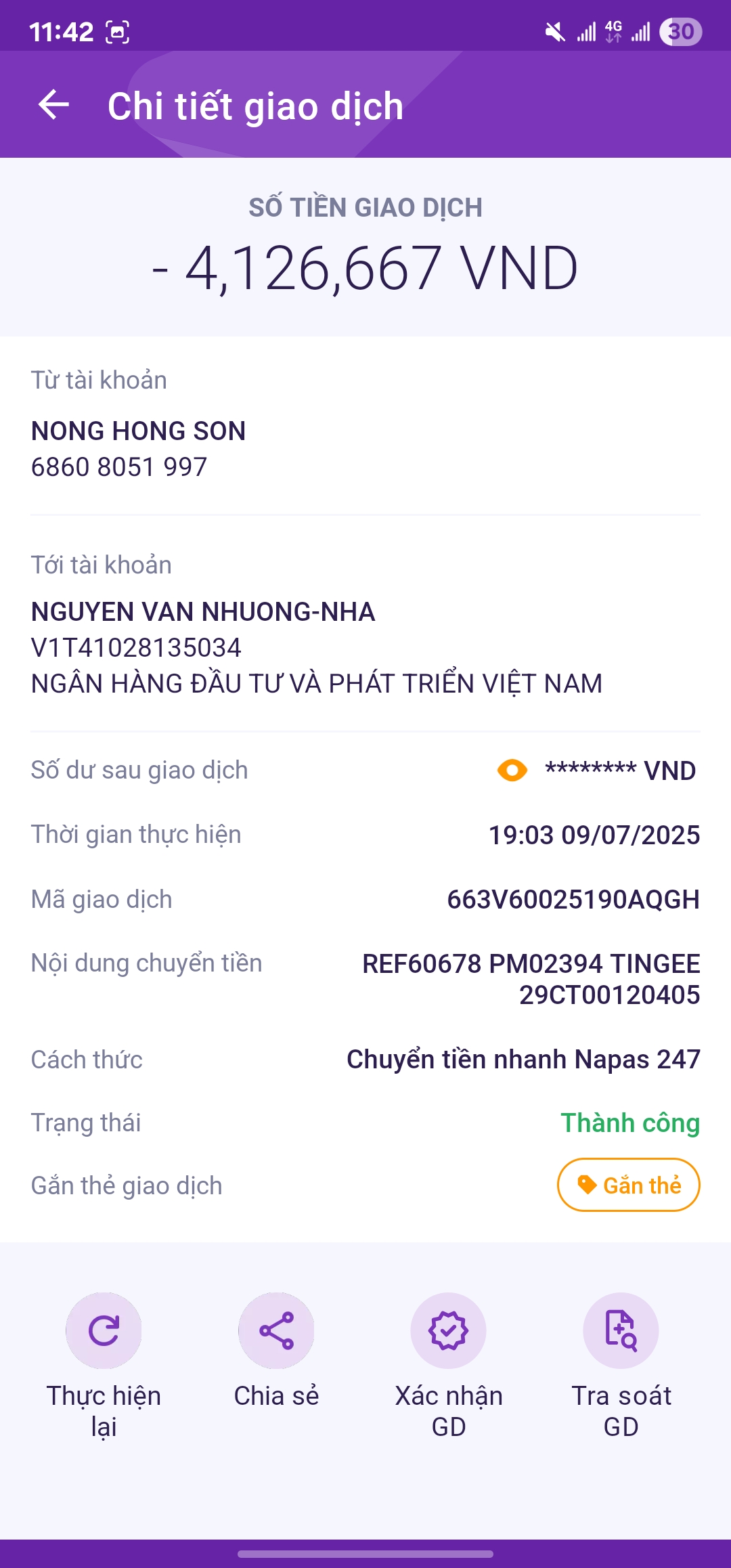The height and width of the screenshot is (1568, 731).
Task: Share this transaction via Chia sẻ
Action: tap(276, 1331)
